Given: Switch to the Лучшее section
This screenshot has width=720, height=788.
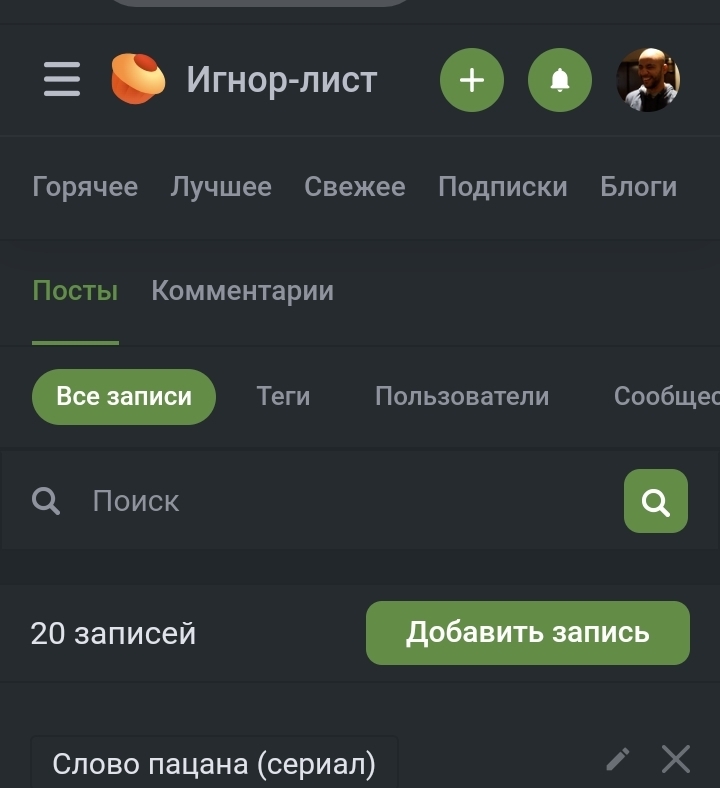Looking at the screenshot, I should pos(221,187).
